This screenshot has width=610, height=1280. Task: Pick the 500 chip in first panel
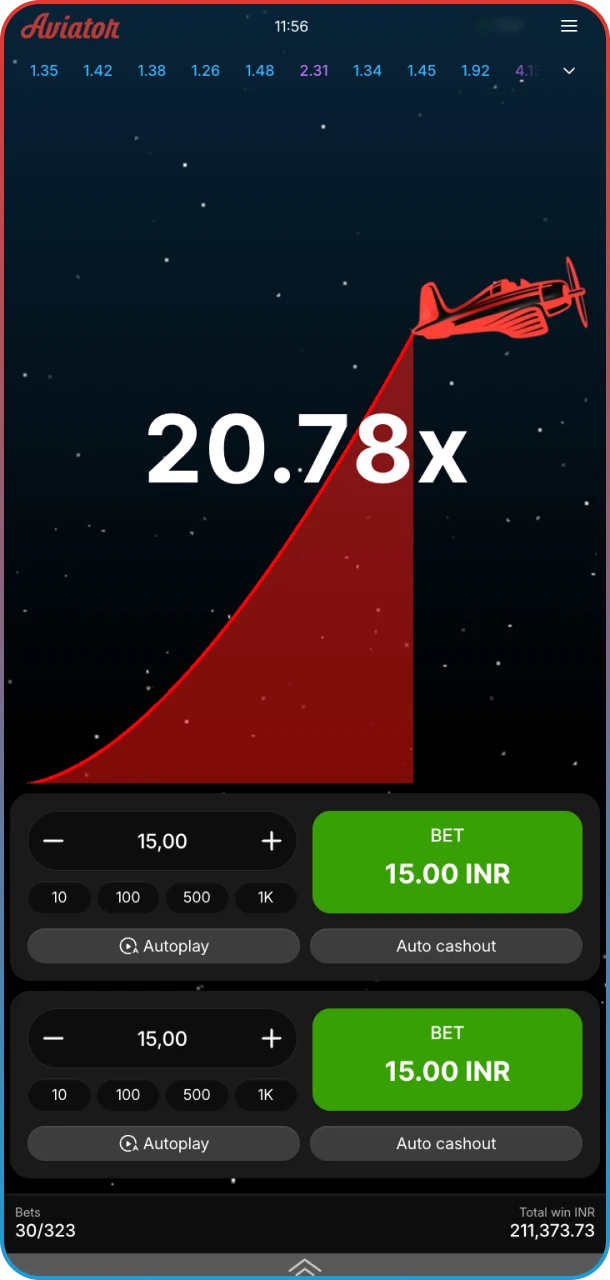coord(197,897)
